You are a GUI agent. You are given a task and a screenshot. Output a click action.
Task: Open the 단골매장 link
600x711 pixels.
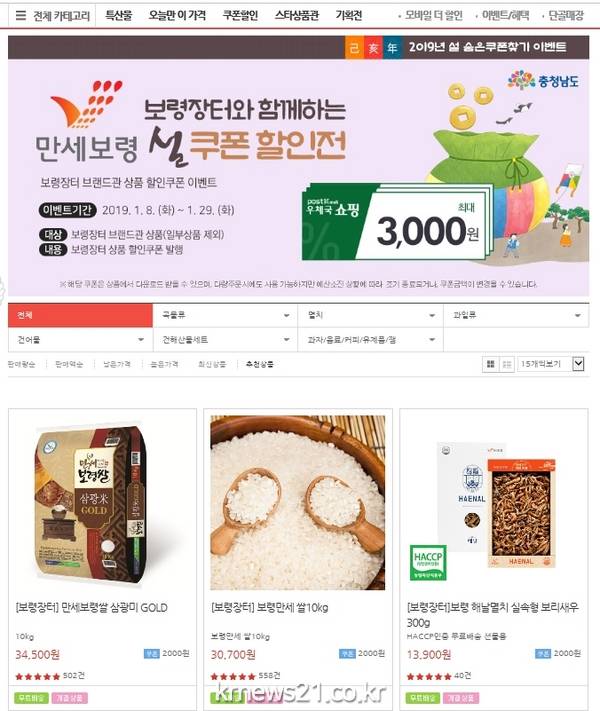pos(567,15)
